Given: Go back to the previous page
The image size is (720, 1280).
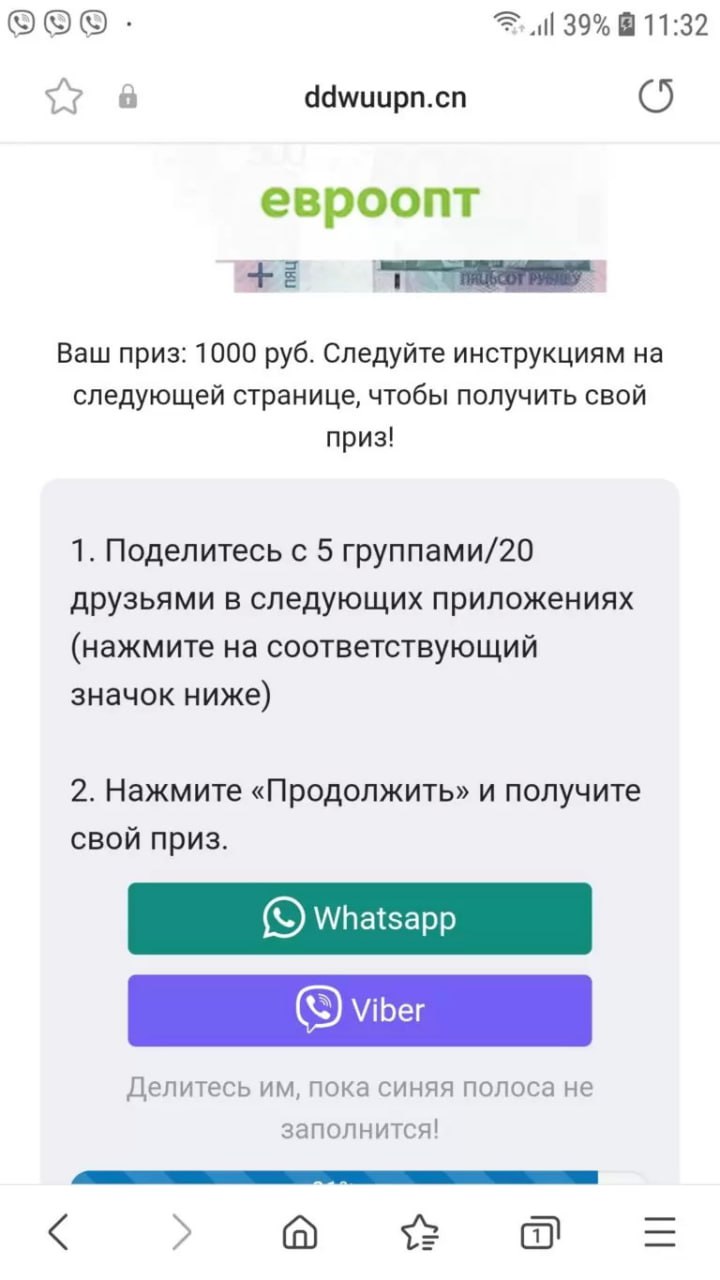Looking at the screenshot, I should pos(59,1233).
